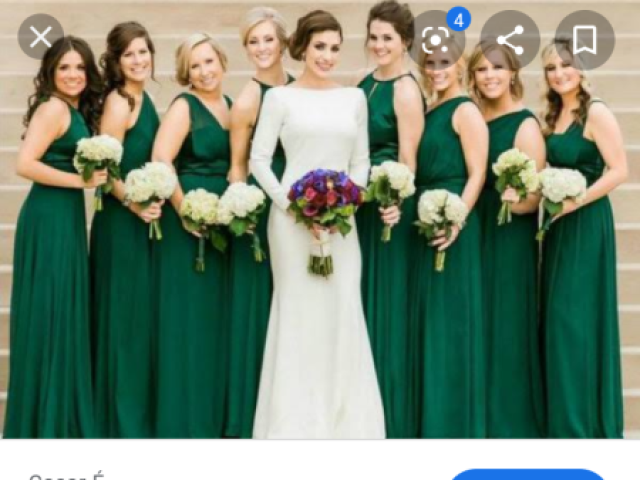This screenshot has width=640, height=480.
Task: Tap the blue button below the image
Action: pyautogui.click(x=527, y=473)
